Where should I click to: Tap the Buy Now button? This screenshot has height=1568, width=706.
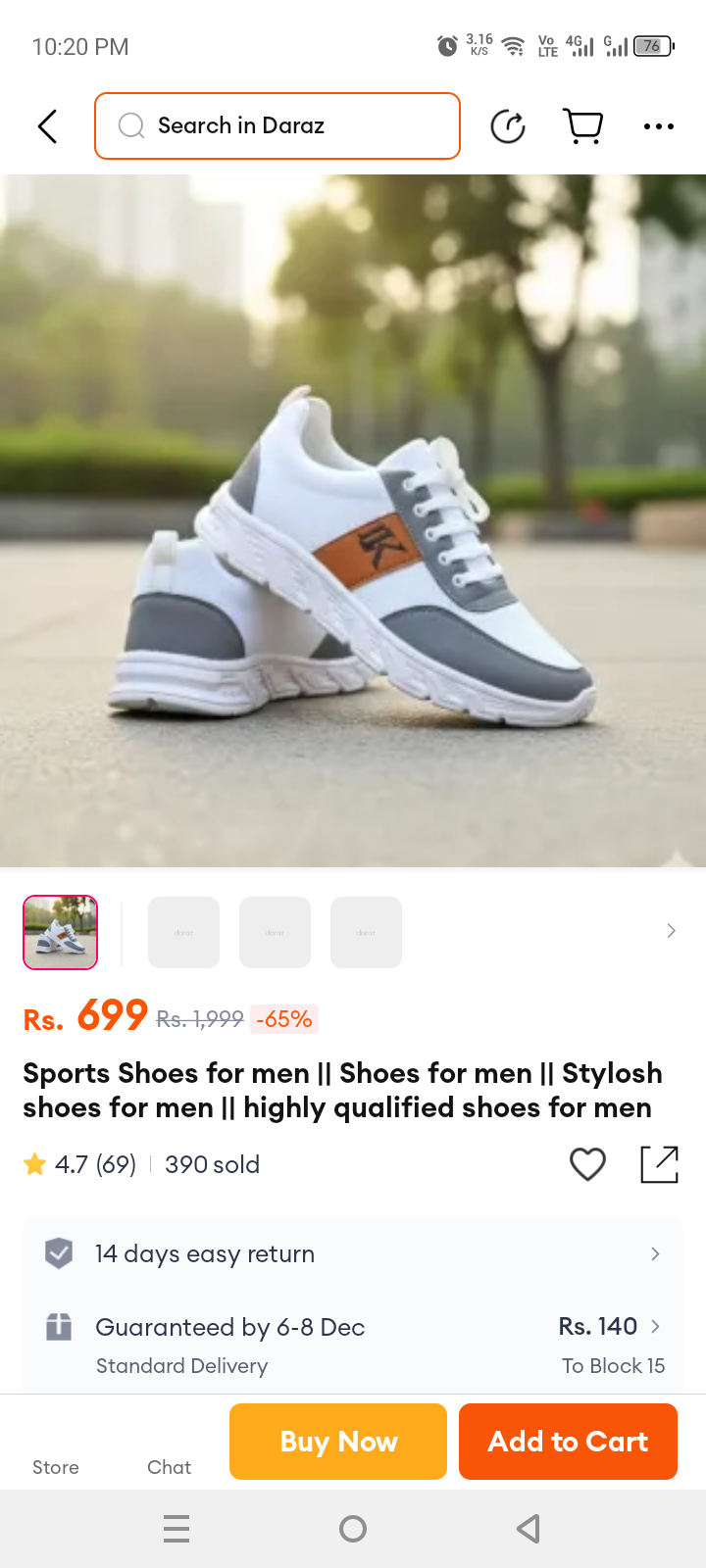click(x=338, y=1442)
